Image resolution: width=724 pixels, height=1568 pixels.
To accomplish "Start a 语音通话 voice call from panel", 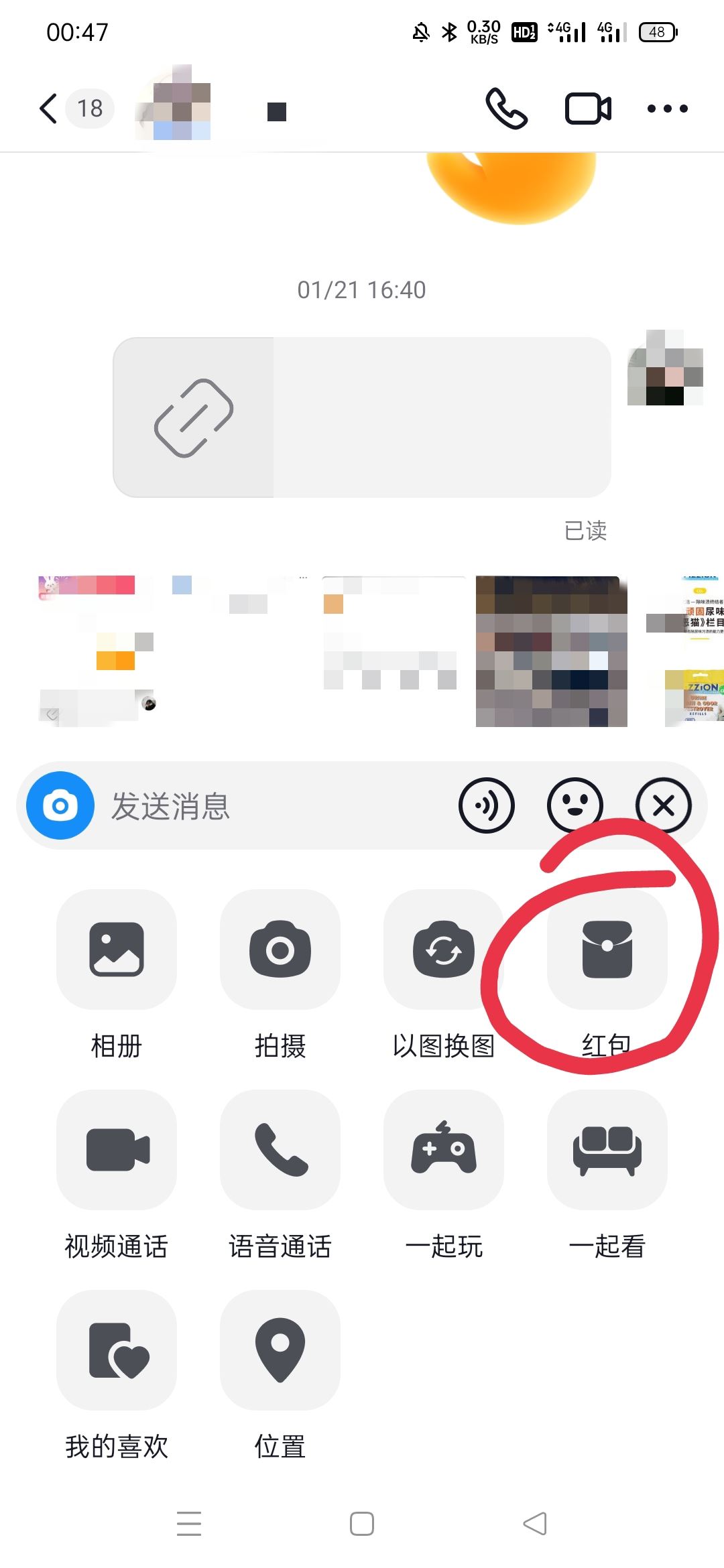I will pyautogui.click(x=280, y=1153).
